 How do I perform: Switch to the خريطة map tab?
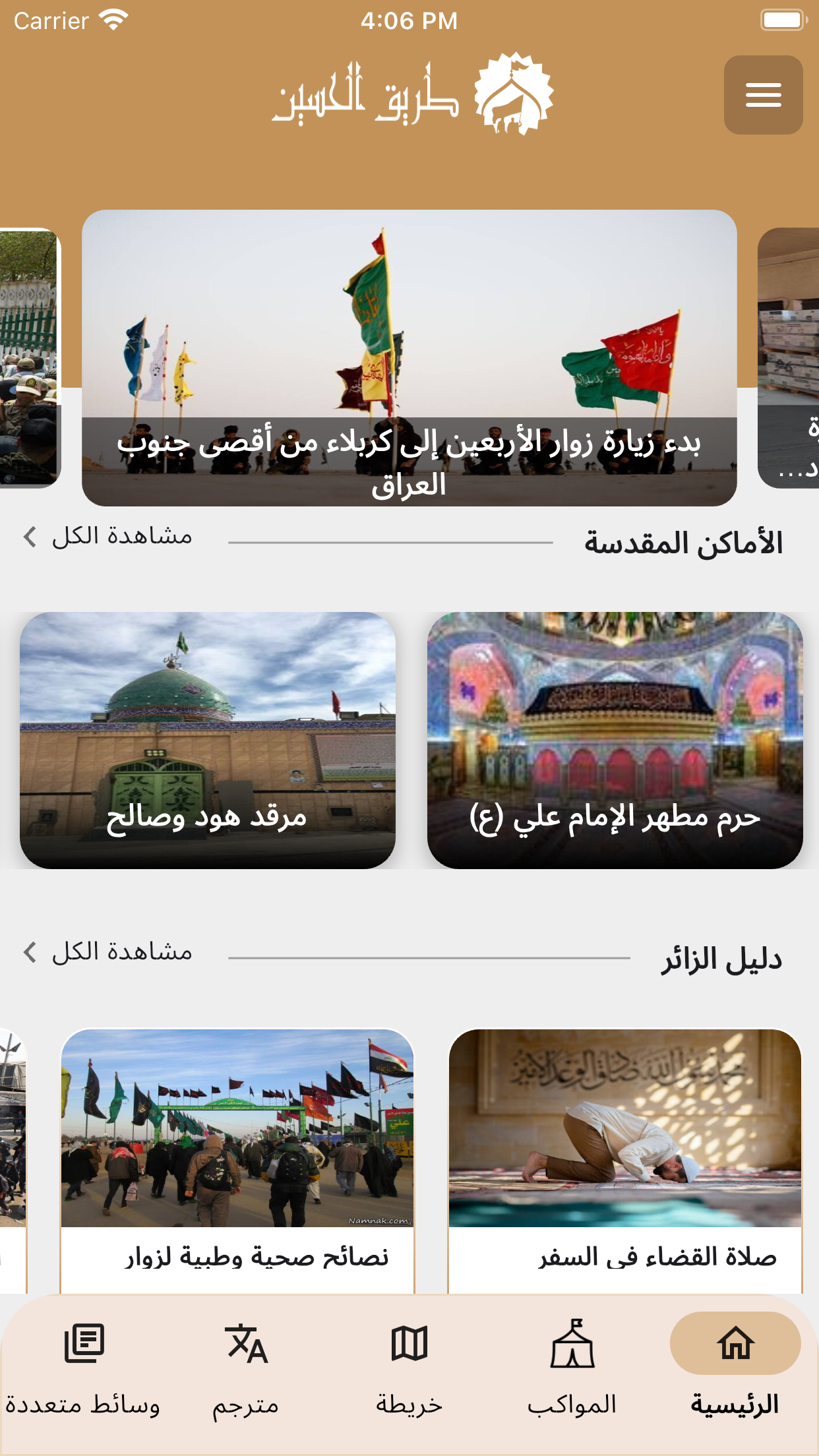(x=409, y=1369)
